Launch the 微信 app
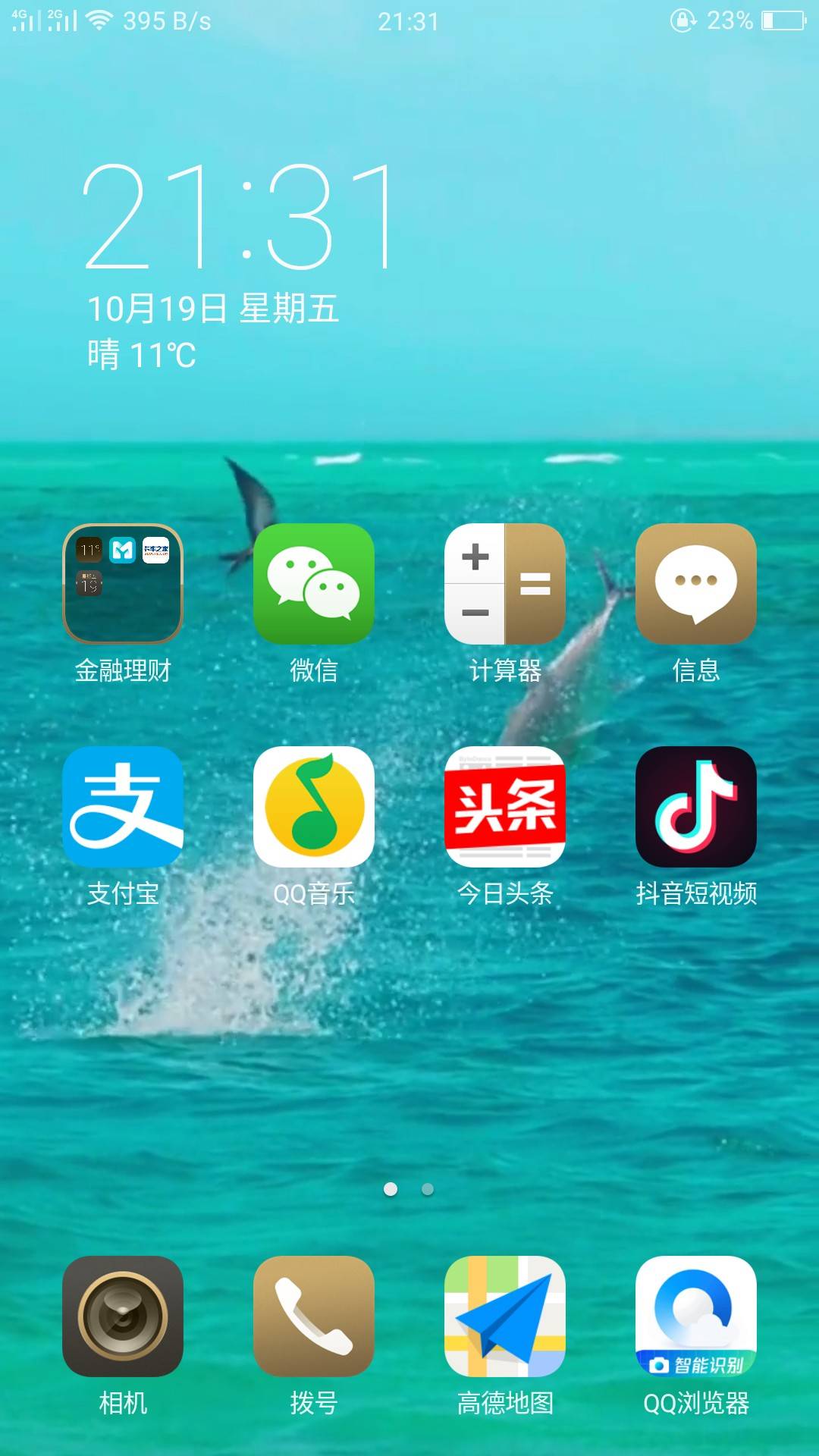The image size is (819, 1456). [x=314, y=584]
